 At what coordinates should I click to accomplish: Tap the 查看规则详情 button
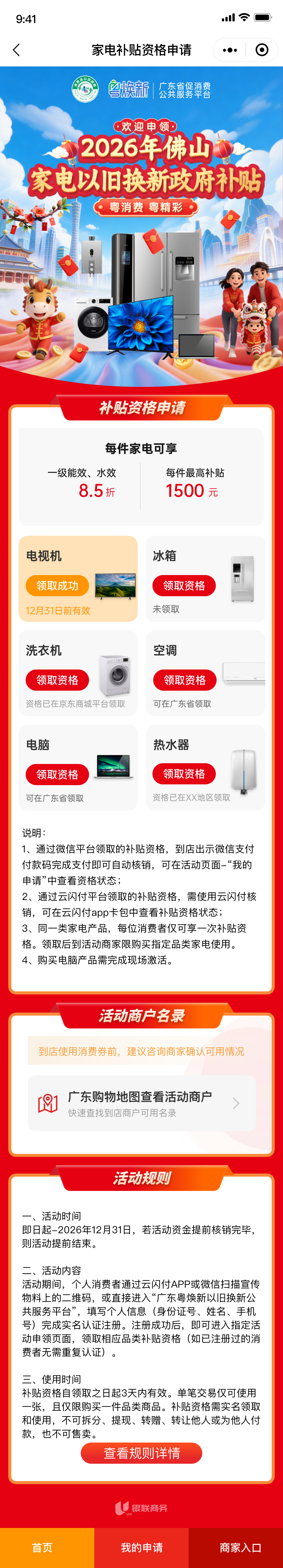[x=141, y=1453]
